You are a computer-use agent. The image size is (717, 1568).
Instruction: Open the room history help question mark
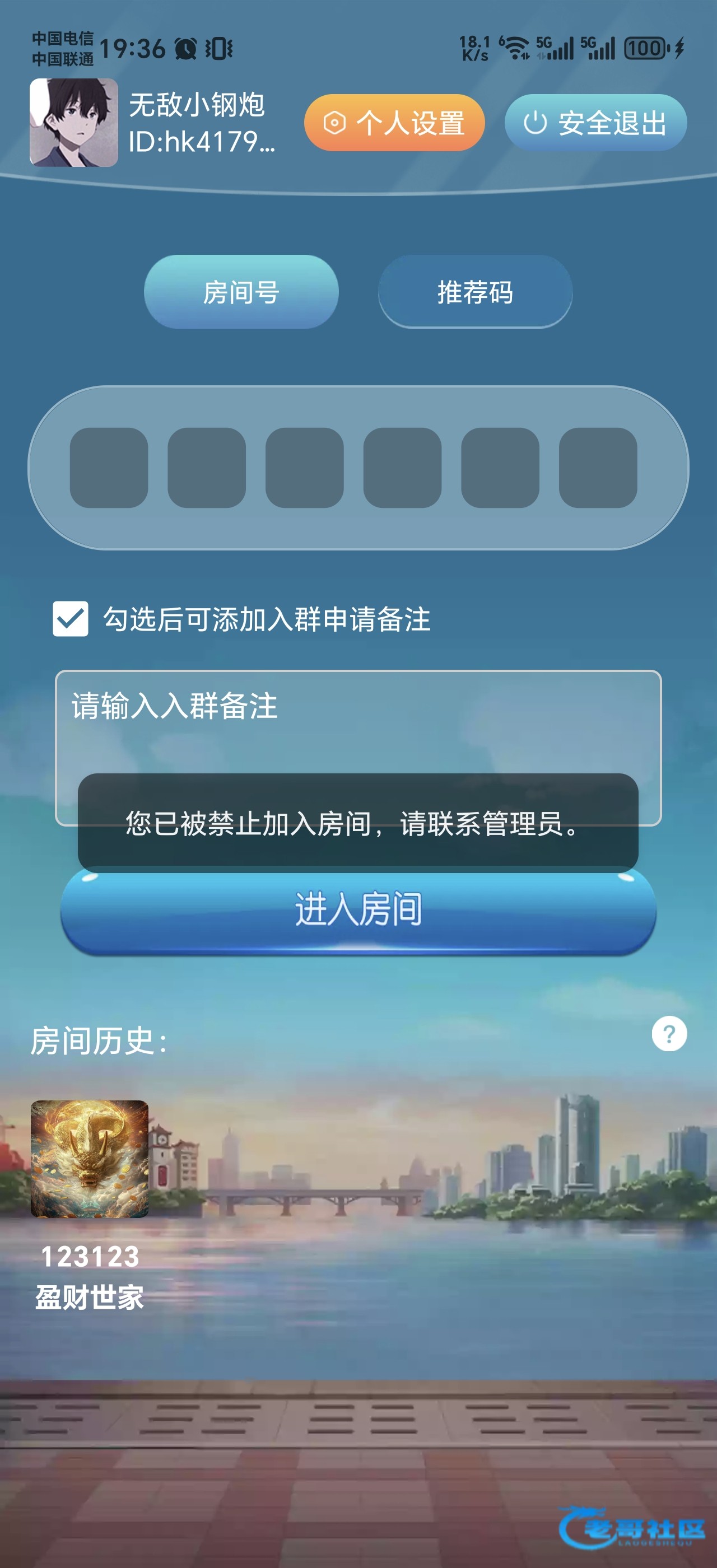tap(669, 1034)
